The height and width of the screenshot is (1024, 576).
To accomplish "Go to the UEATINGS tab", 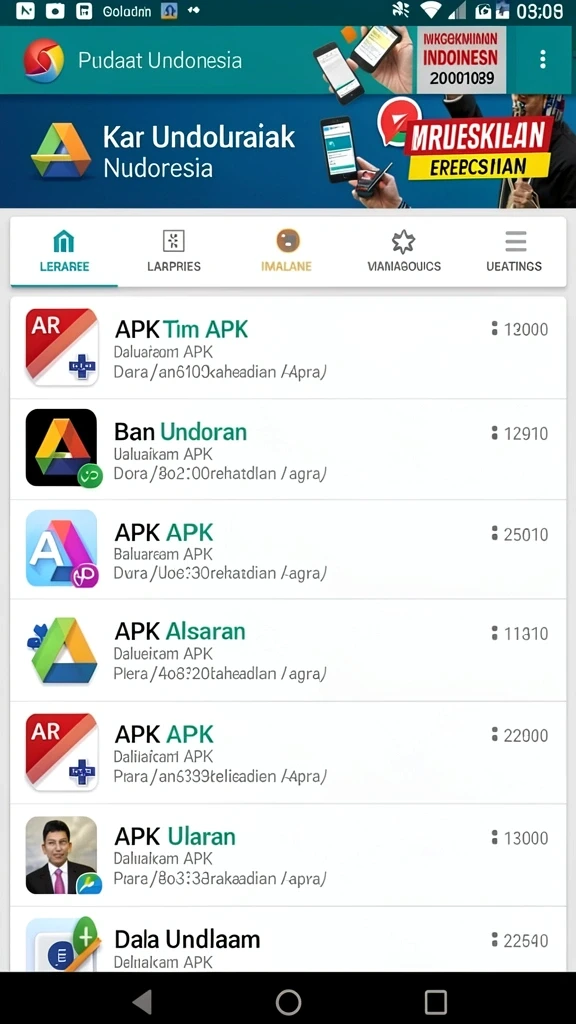I will [x=514, y=251].
